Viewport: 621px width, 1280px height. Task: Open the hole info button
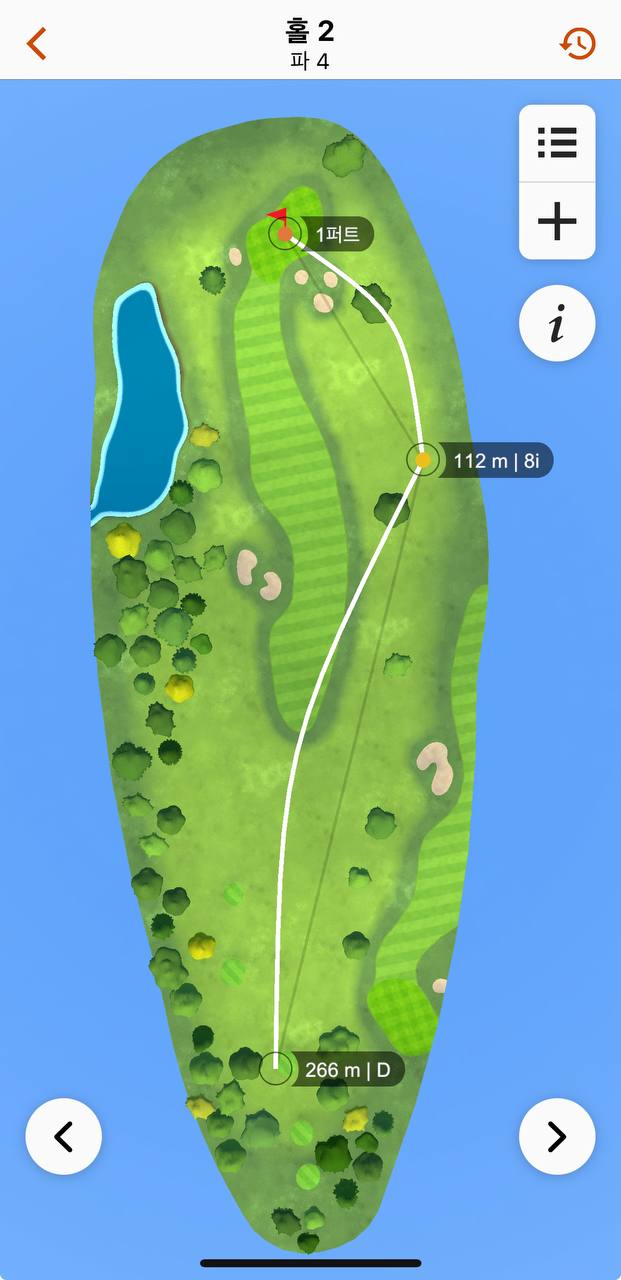557,324
